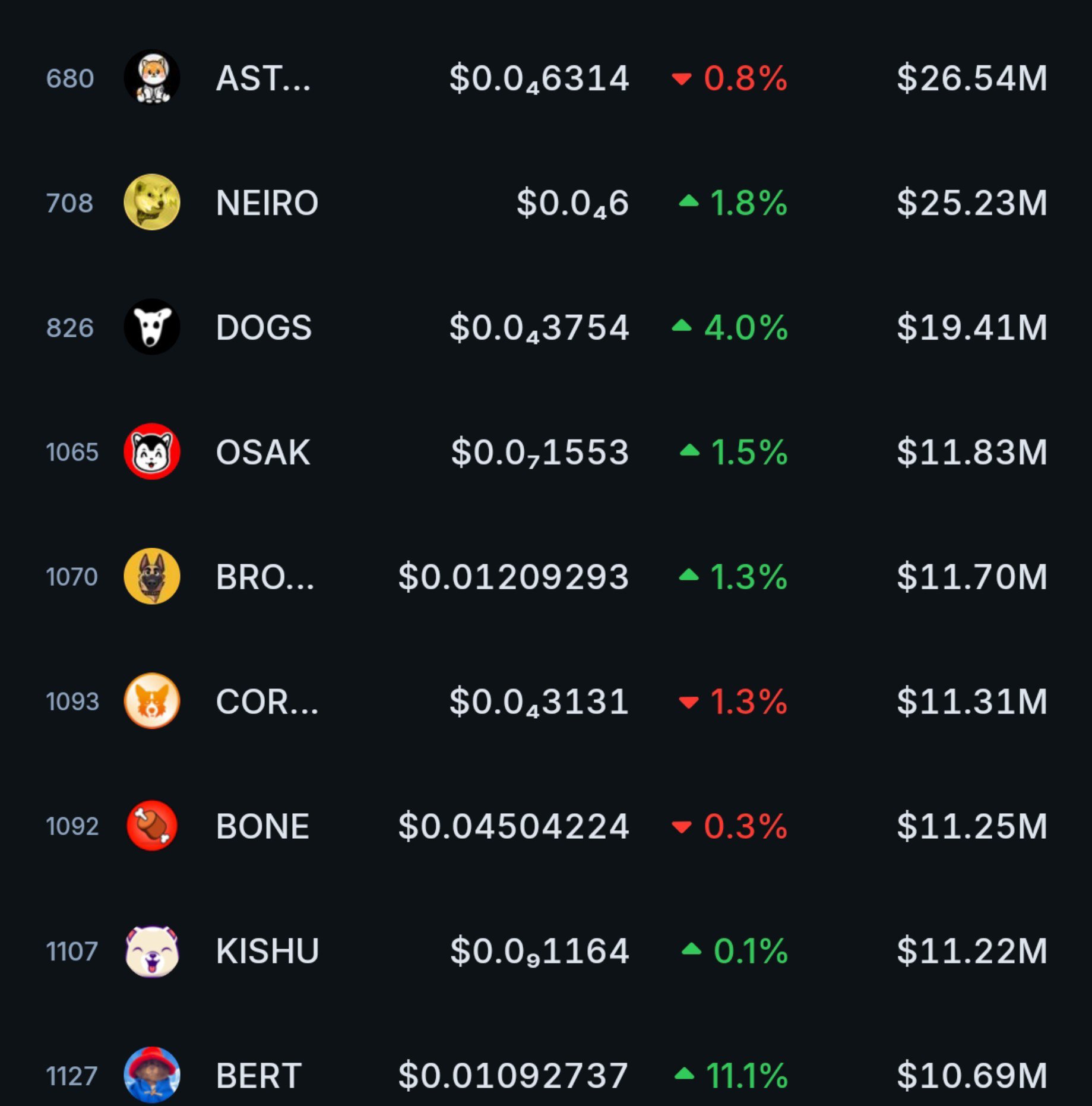Screen dimensions: 1092x1106
Task: Tap the COR... coin row
Action: [x=546, y=701]
